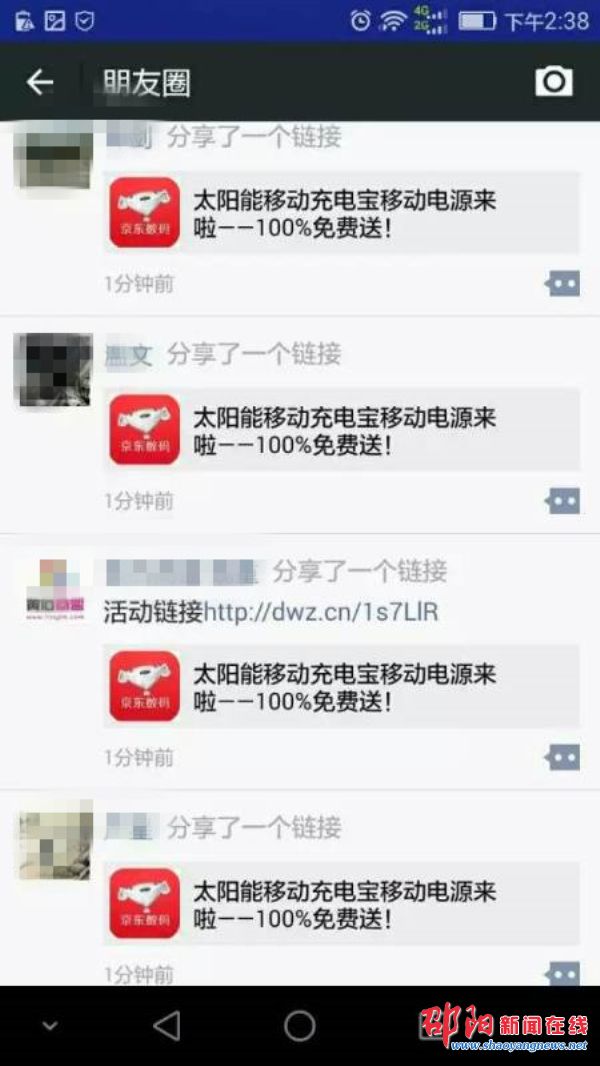Image resolution: width=600 pixels, height=1066 pixels.
Task: Tap the comment icon on the dwz.cn link post
Action: (562, 757)
